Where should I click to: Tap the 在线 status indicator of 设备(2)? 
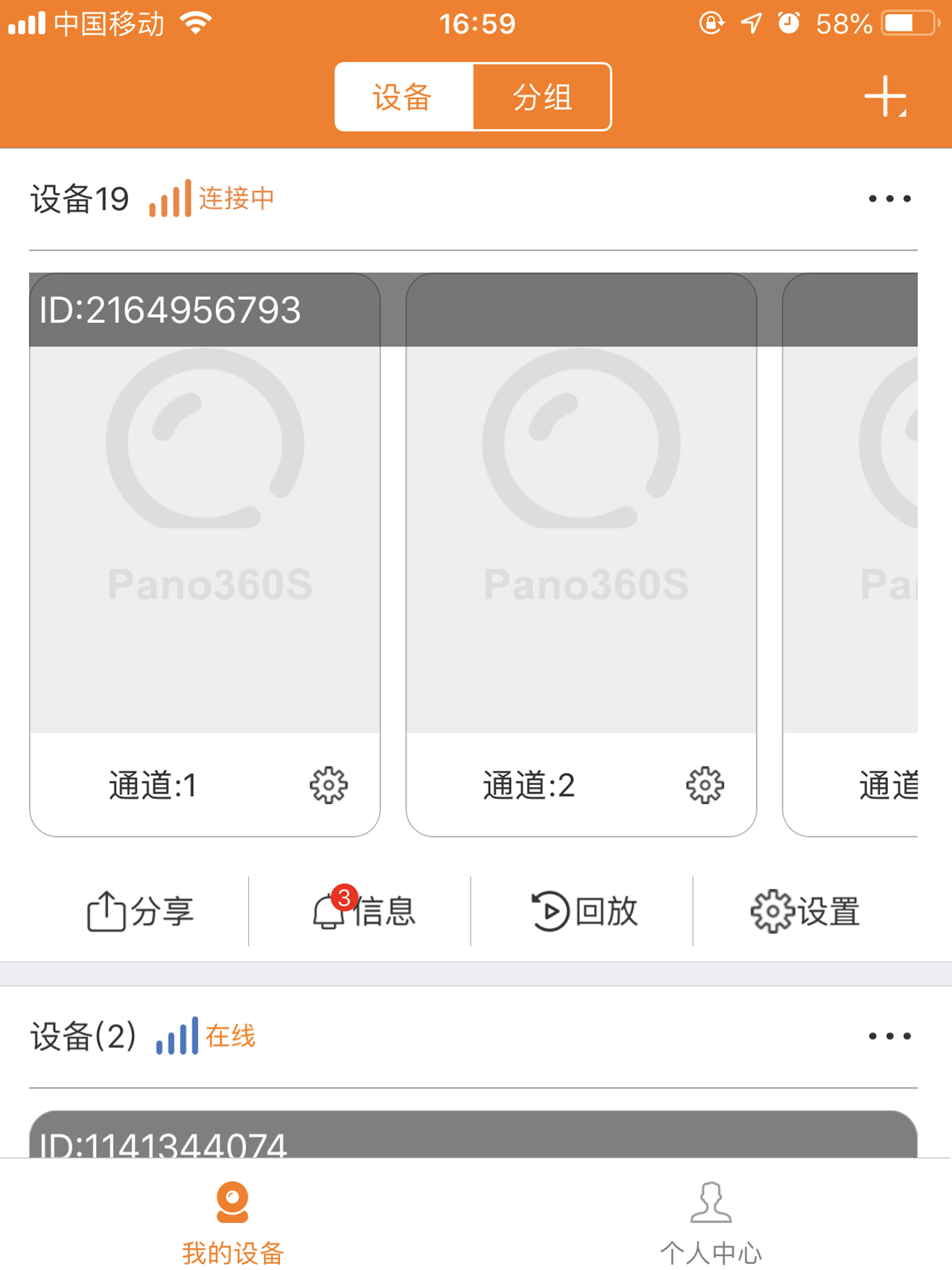tap(229, 1036)
